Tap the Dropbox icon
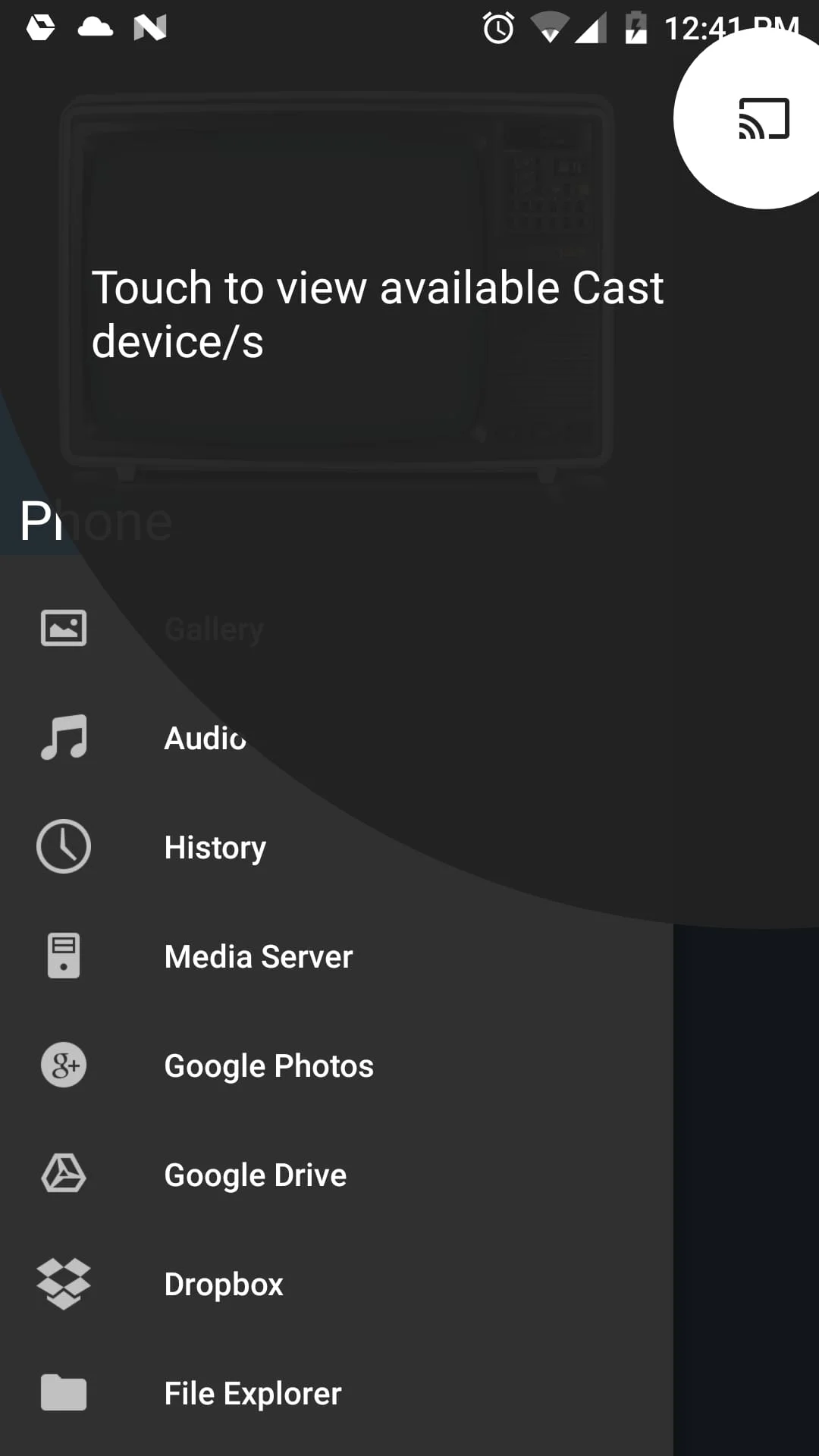Screen dimensions: 819x1456 63,1282
